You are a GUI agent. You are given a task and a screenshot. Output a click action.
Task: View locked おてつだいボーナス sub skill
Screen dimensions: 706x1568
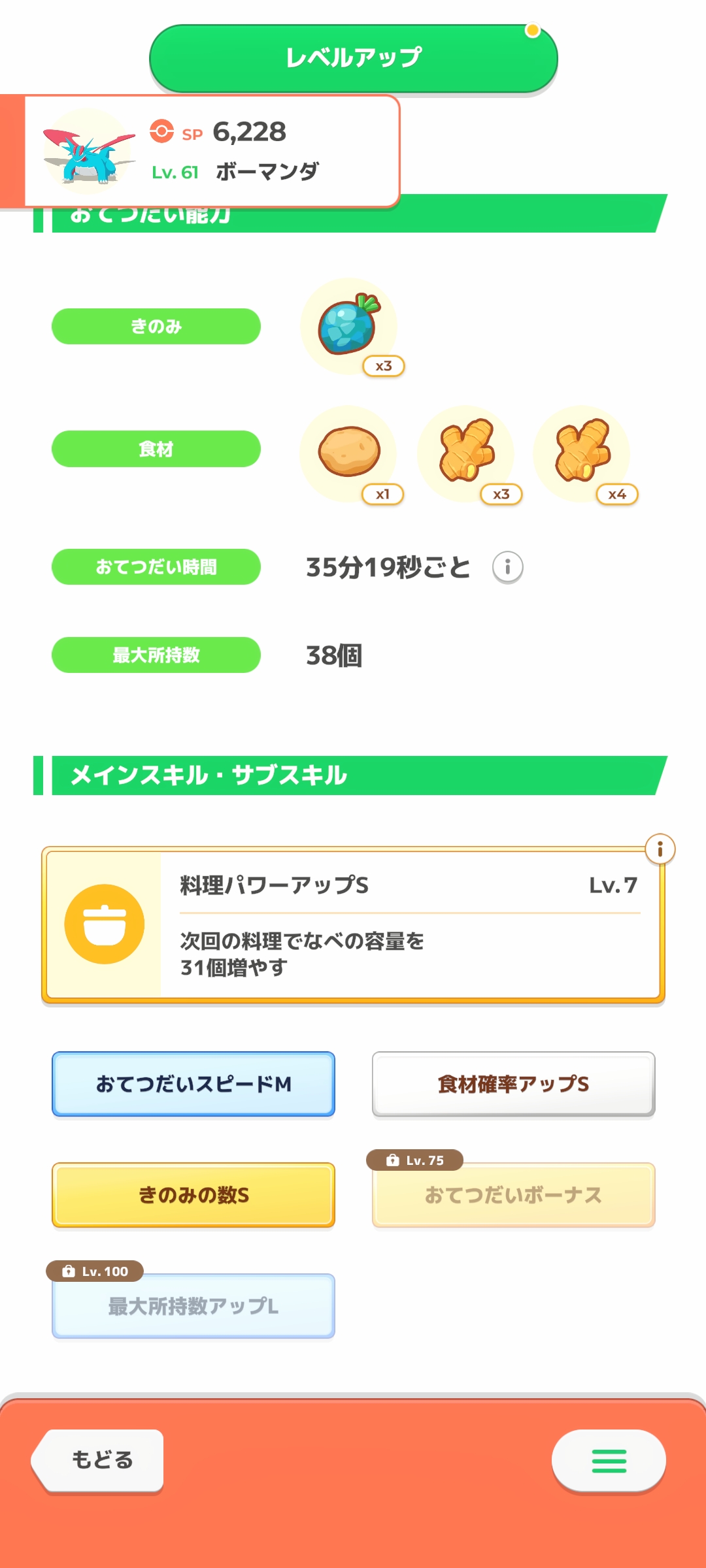point(513,1195)
